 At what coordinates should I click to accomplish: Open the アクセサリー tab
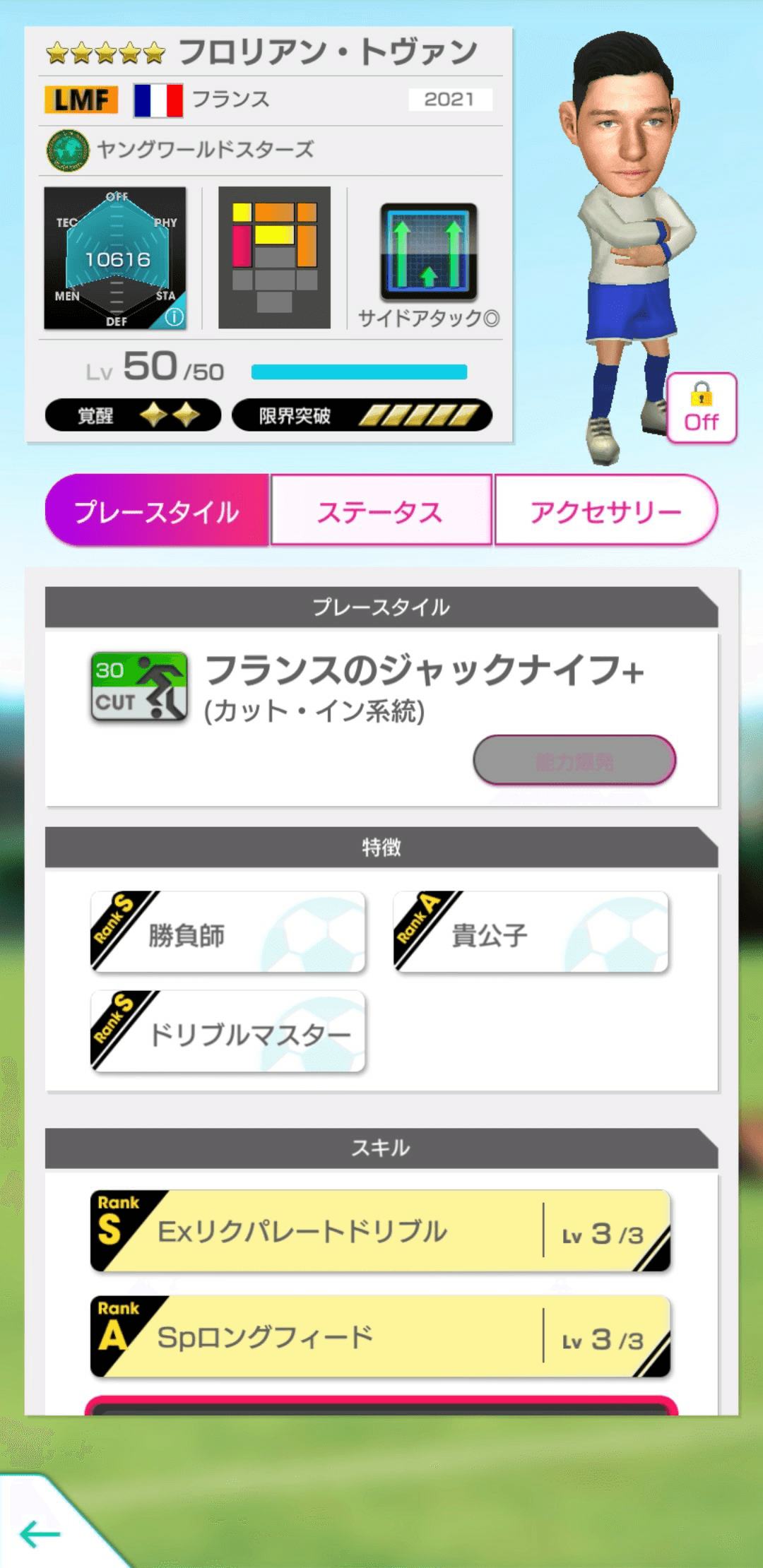coord(606,510)
